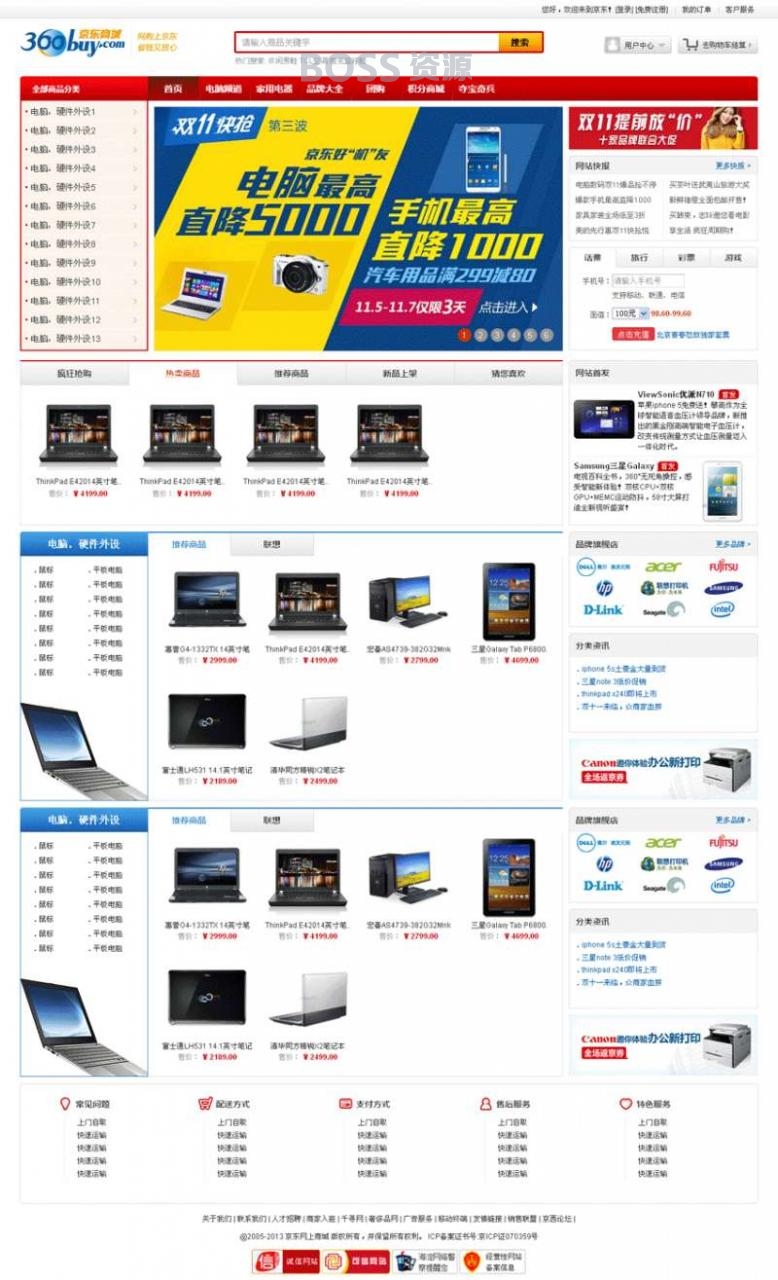Select the 团购 navigation item
Viewport: 778px width, 1280px height.
[375, 88]
